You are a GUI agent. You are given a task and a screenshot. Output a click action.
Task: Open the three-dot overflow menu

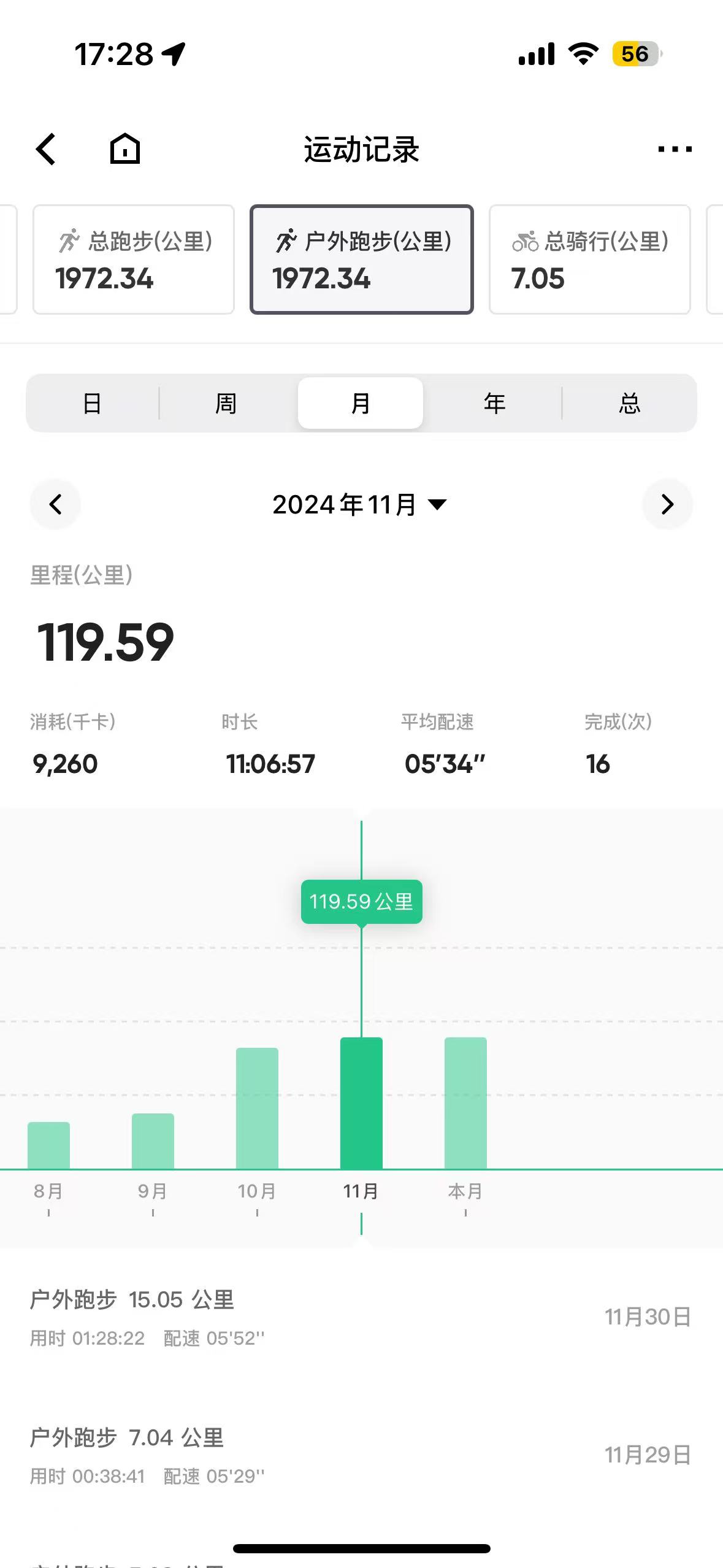pos(674,149)
